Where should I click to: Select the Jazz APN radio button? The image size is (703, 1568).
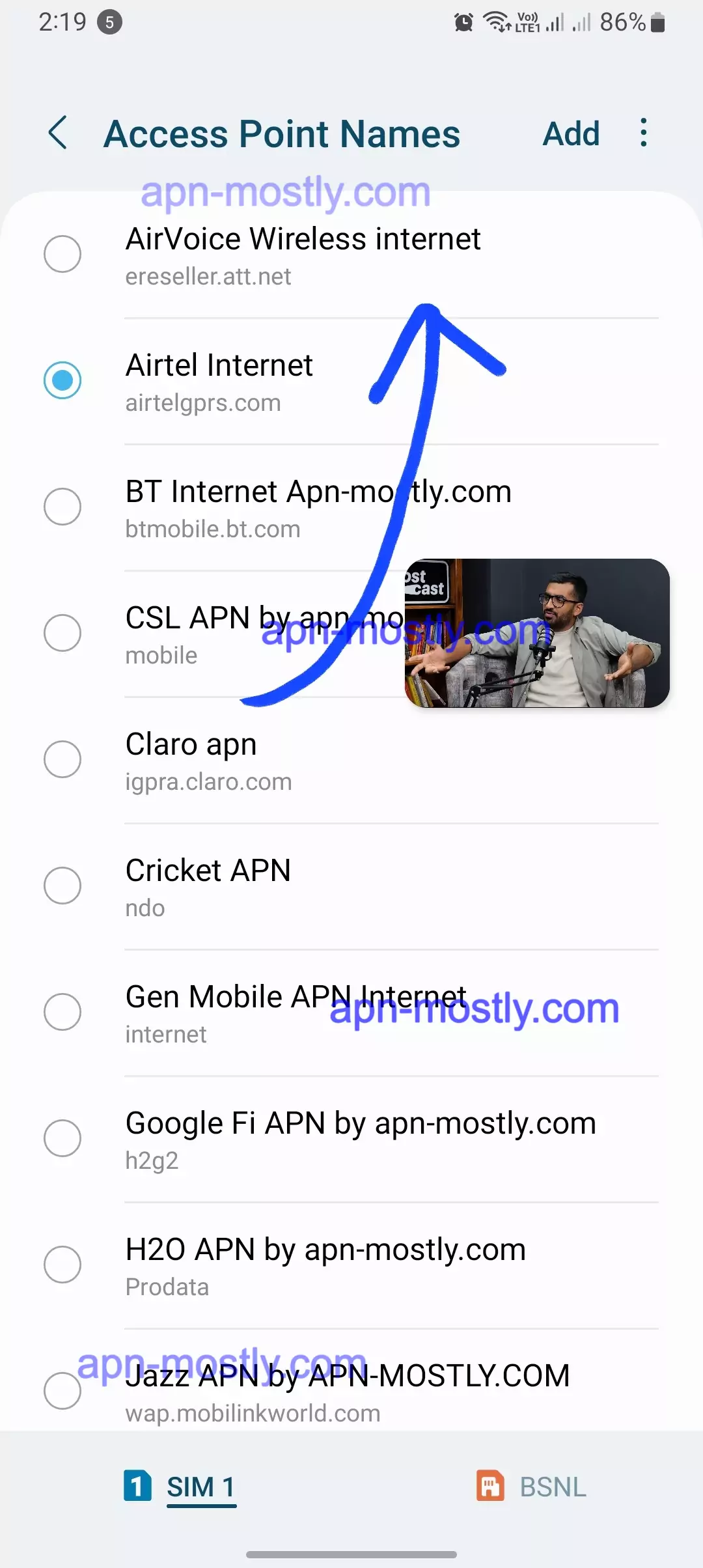63,1392
